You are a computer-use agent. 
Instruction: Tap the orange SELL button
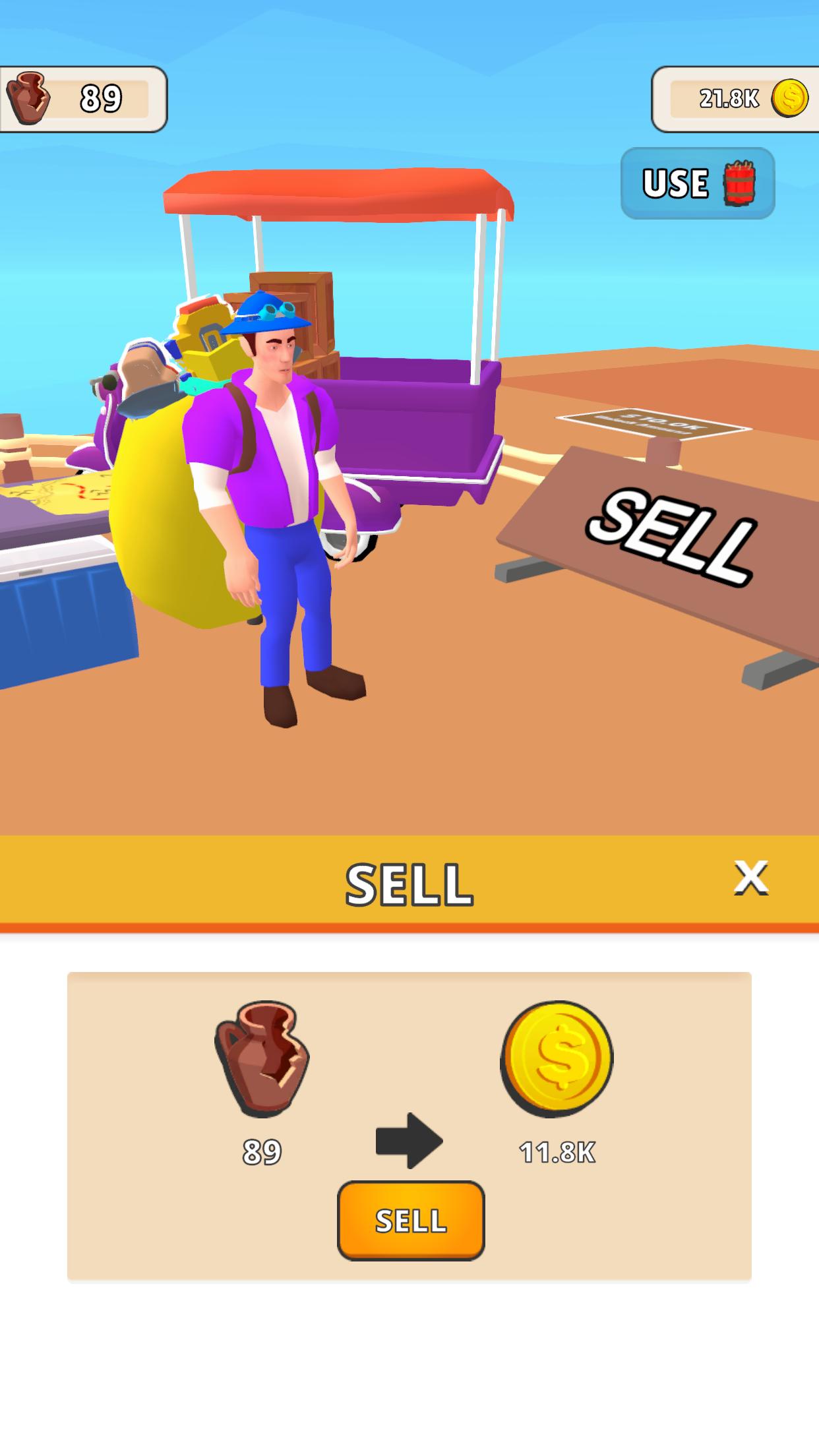click(x=410, y=1220)
